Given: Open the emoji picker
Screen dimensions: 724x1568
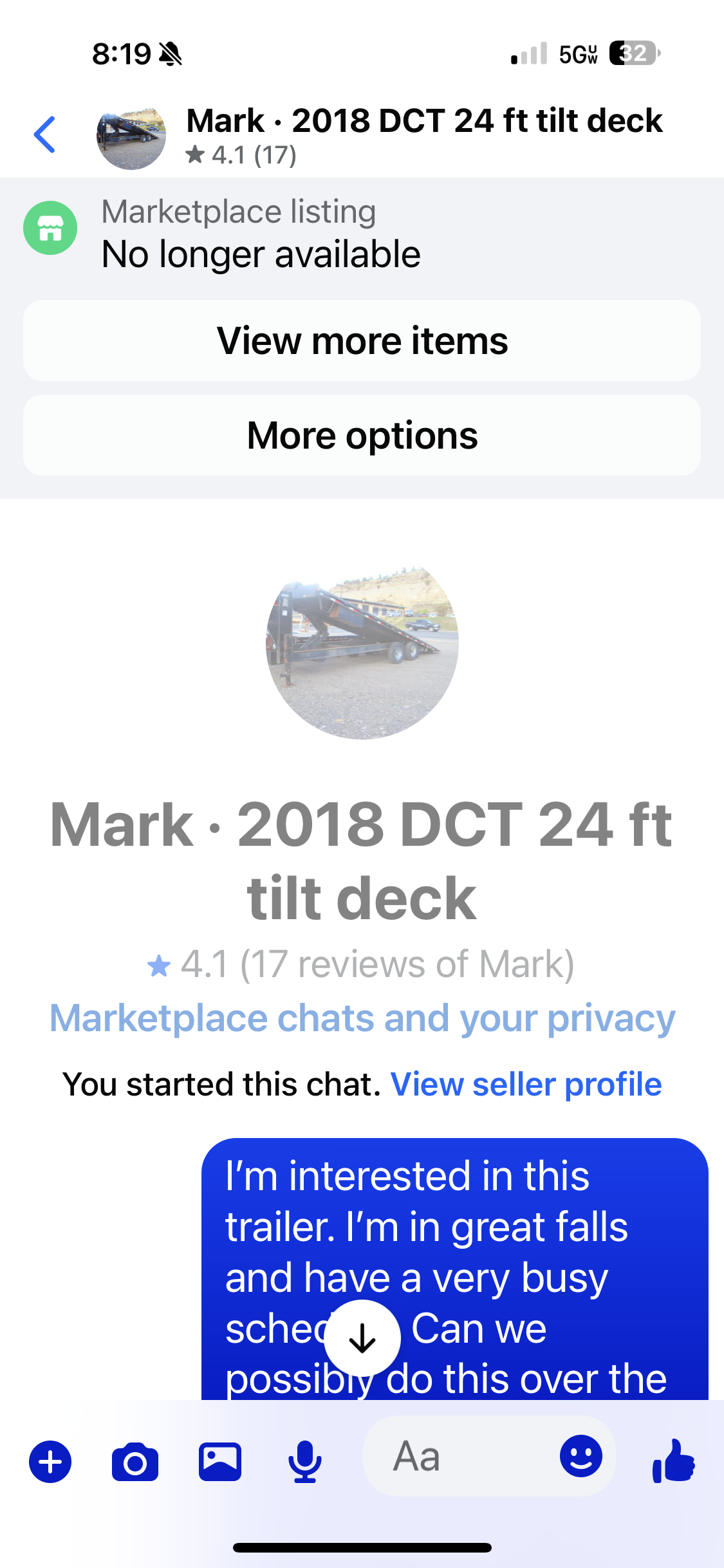Looking at the screenshot, I should [581, 1456].
